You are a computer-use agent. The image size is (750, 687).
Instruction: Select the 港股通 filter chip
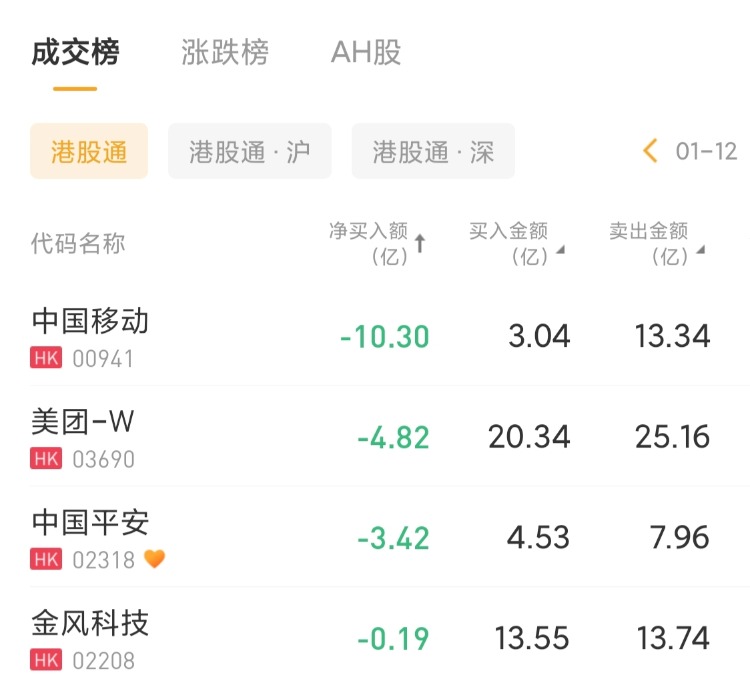[89, 152]
